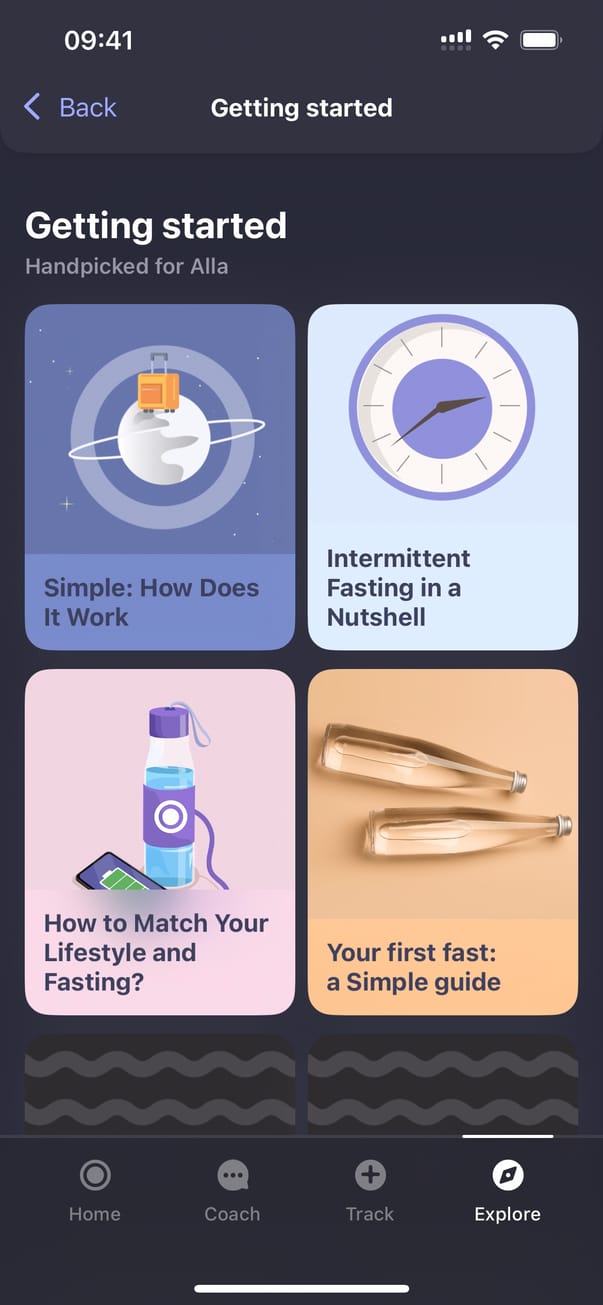Go back using the Back button
This screenshot has height=1305, width=603.
pos(70,108)
